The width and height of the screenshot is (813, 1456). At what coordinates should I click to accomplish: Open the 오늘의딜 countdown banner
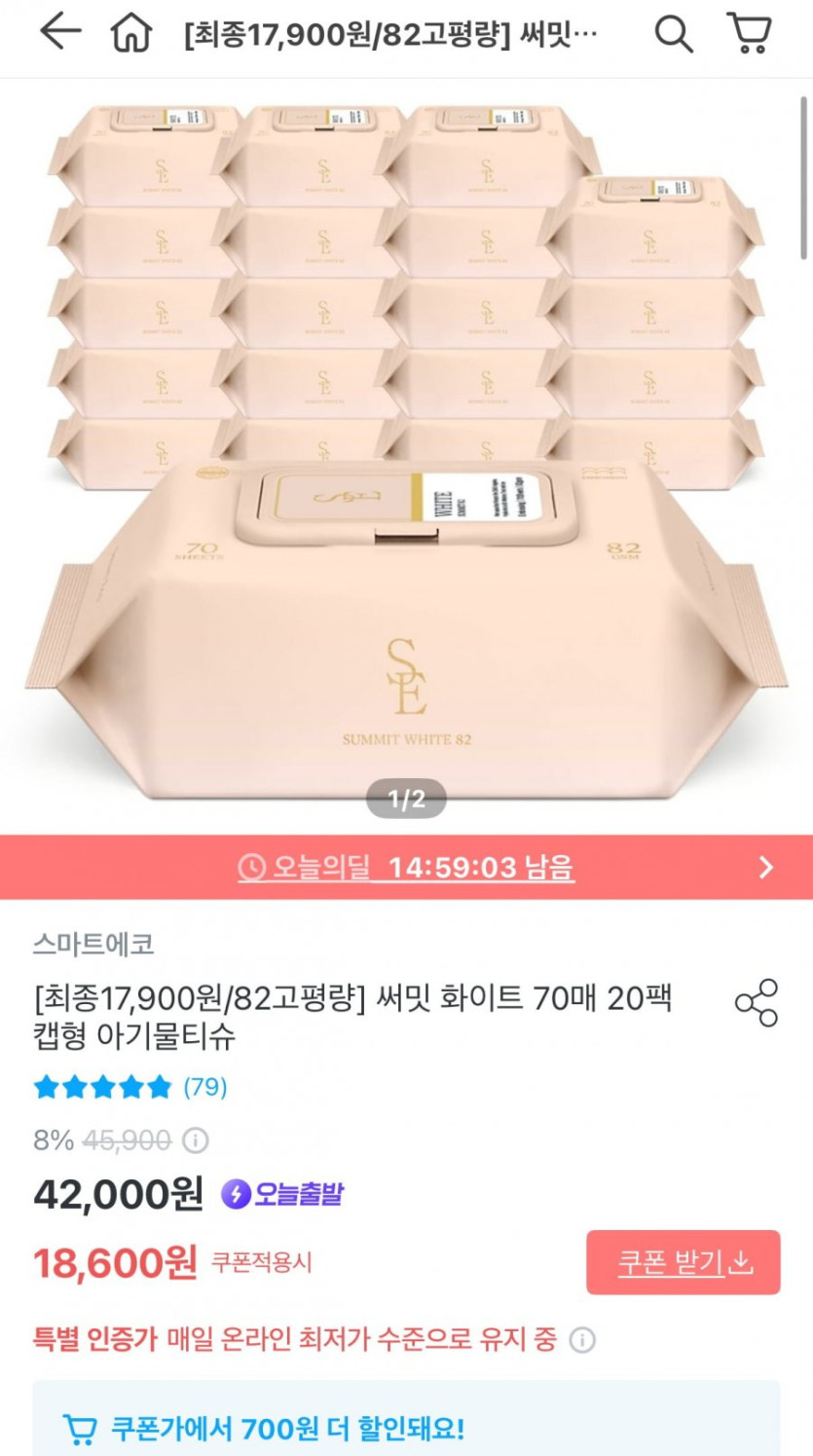point(406,867)
